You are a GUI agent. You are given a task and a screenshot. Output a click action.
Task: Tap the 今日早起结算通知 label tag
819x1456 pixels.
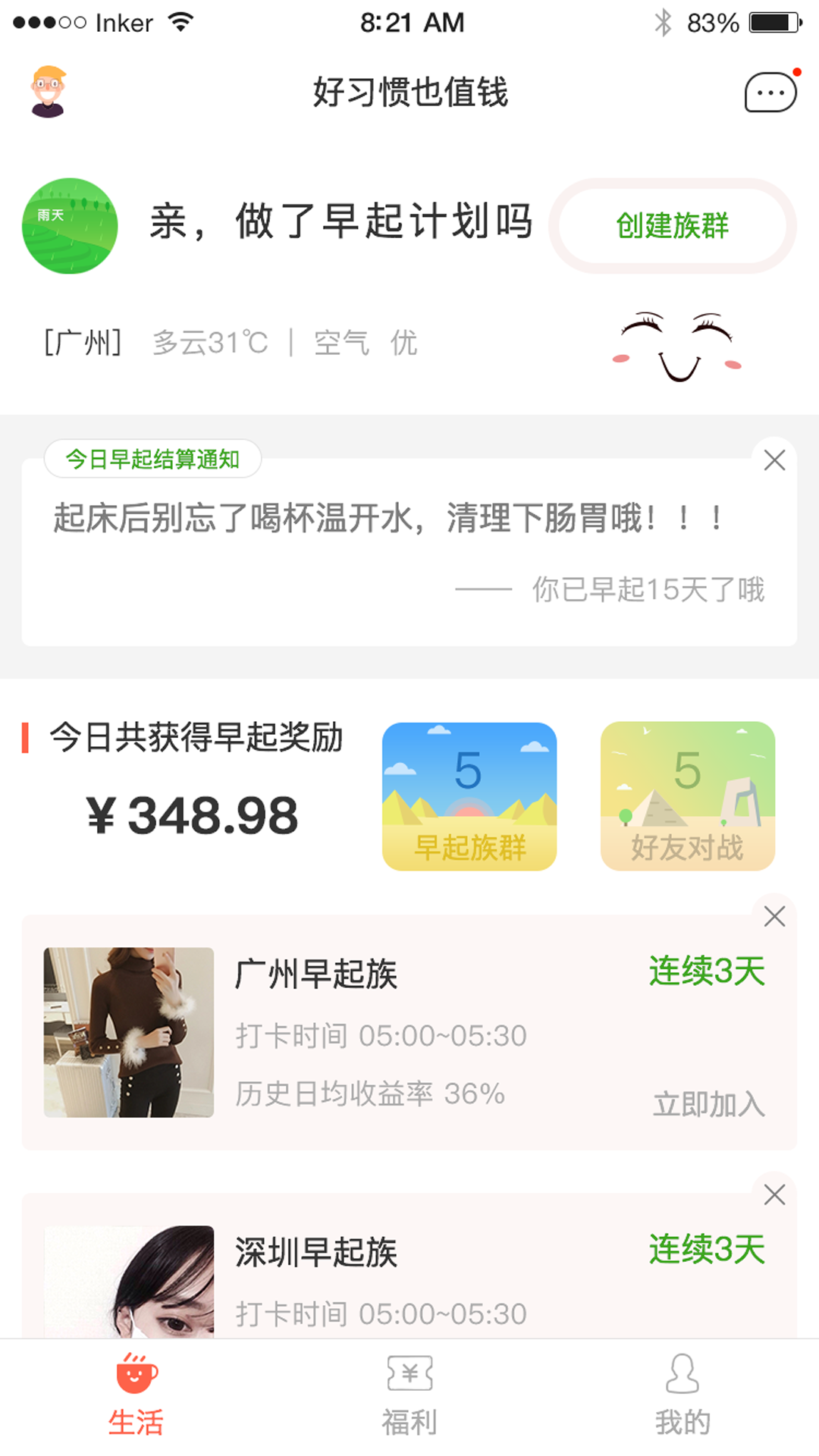[154, 458]
